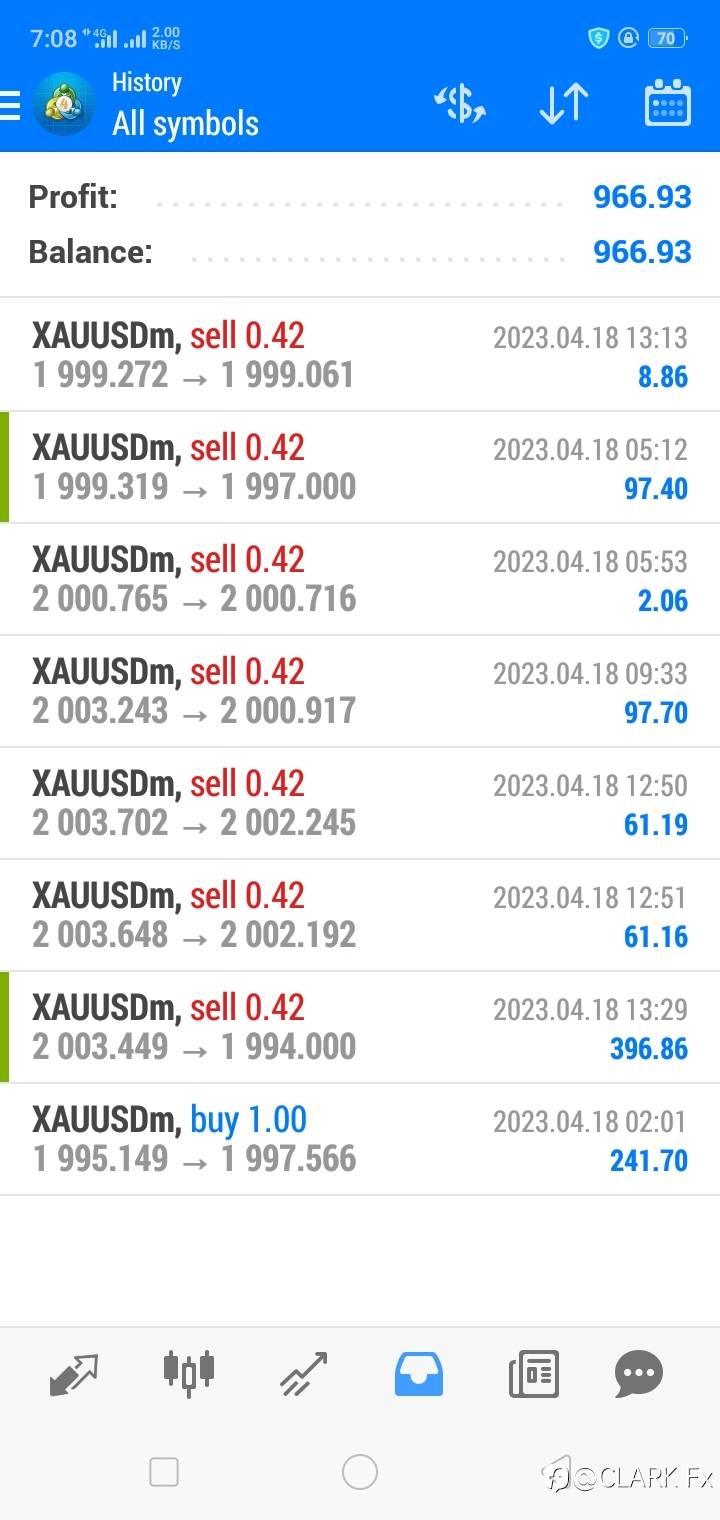The width and height of the screenshot is (720, 1520).
Task: Open the Chat messages tab
Action: pos(639,1373)
